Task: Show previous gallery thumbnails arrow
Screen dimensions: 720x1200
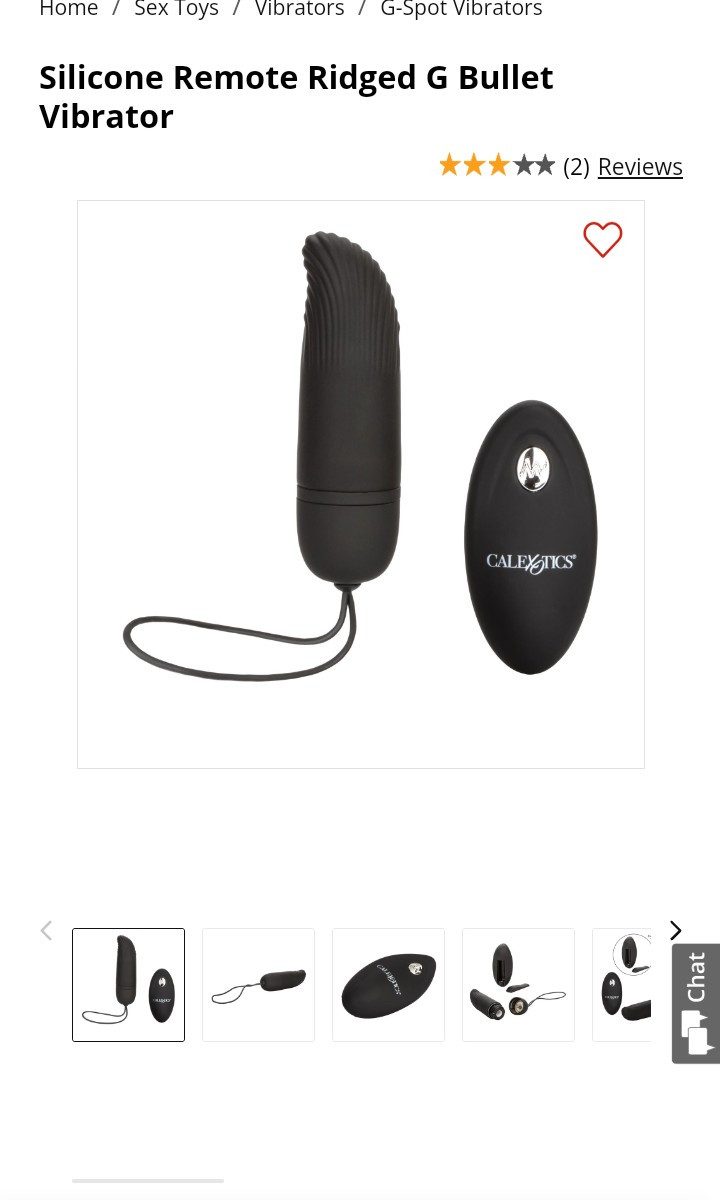Action: [46, 931]
